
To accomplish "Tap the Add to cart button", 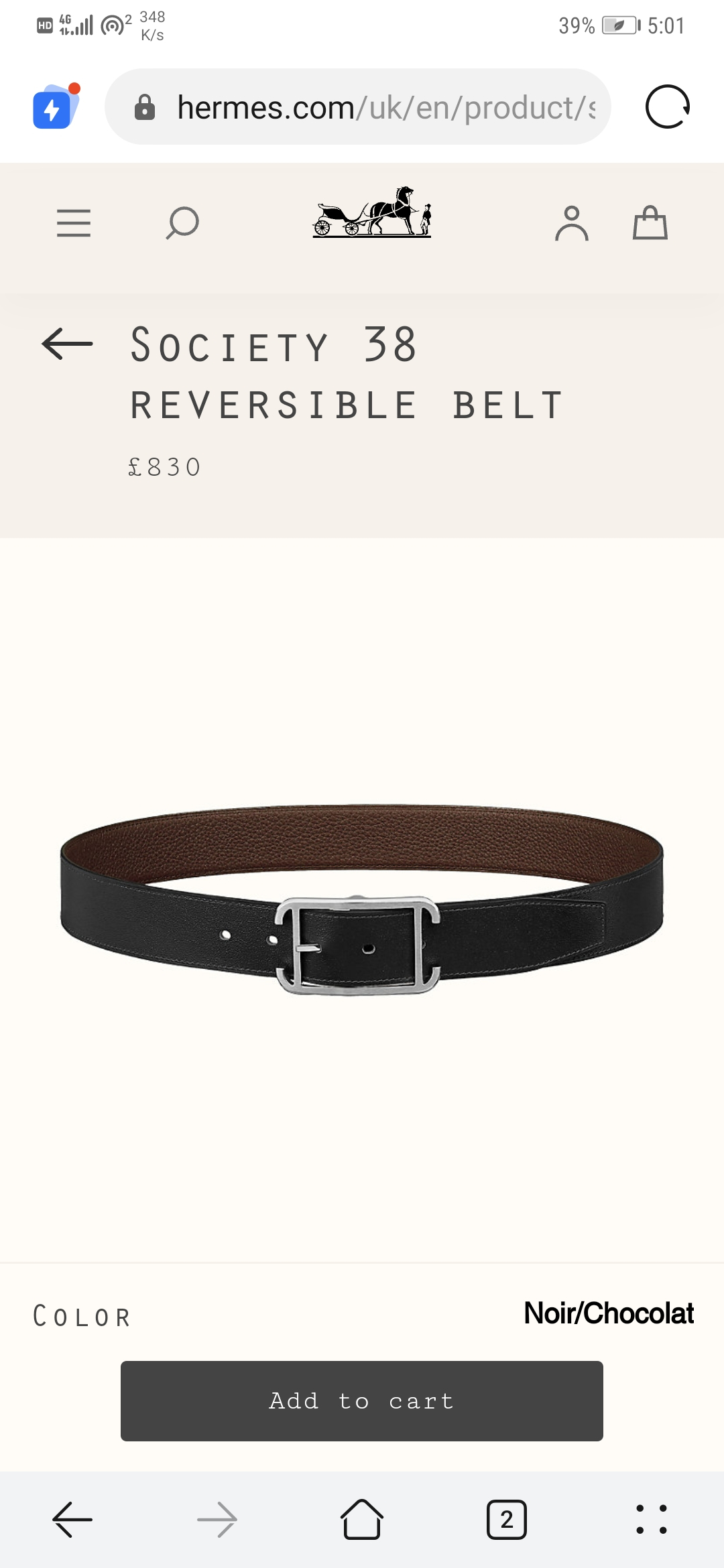I will tap(362, 1401).
